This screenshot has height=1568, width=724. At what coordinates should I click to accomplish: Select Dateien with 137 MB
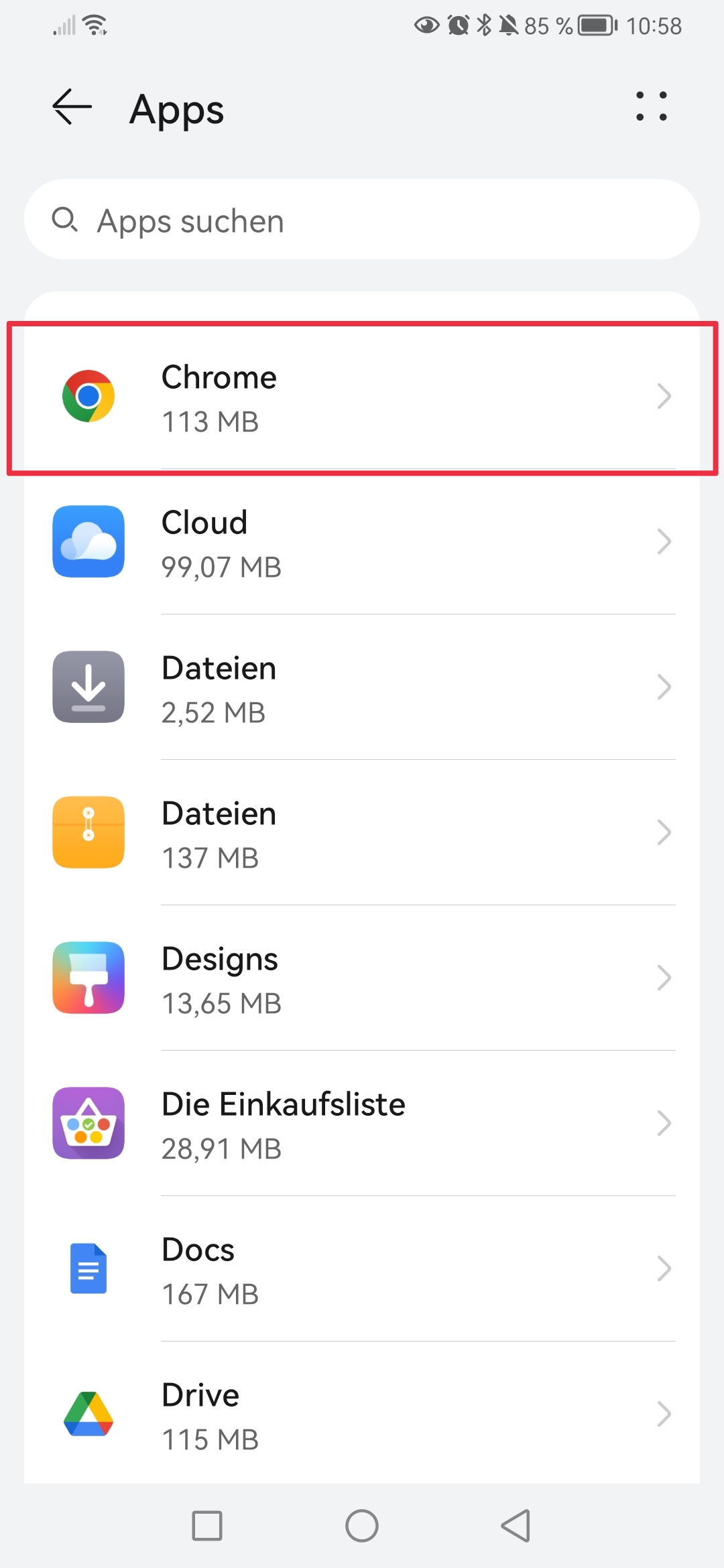[362, 834]
